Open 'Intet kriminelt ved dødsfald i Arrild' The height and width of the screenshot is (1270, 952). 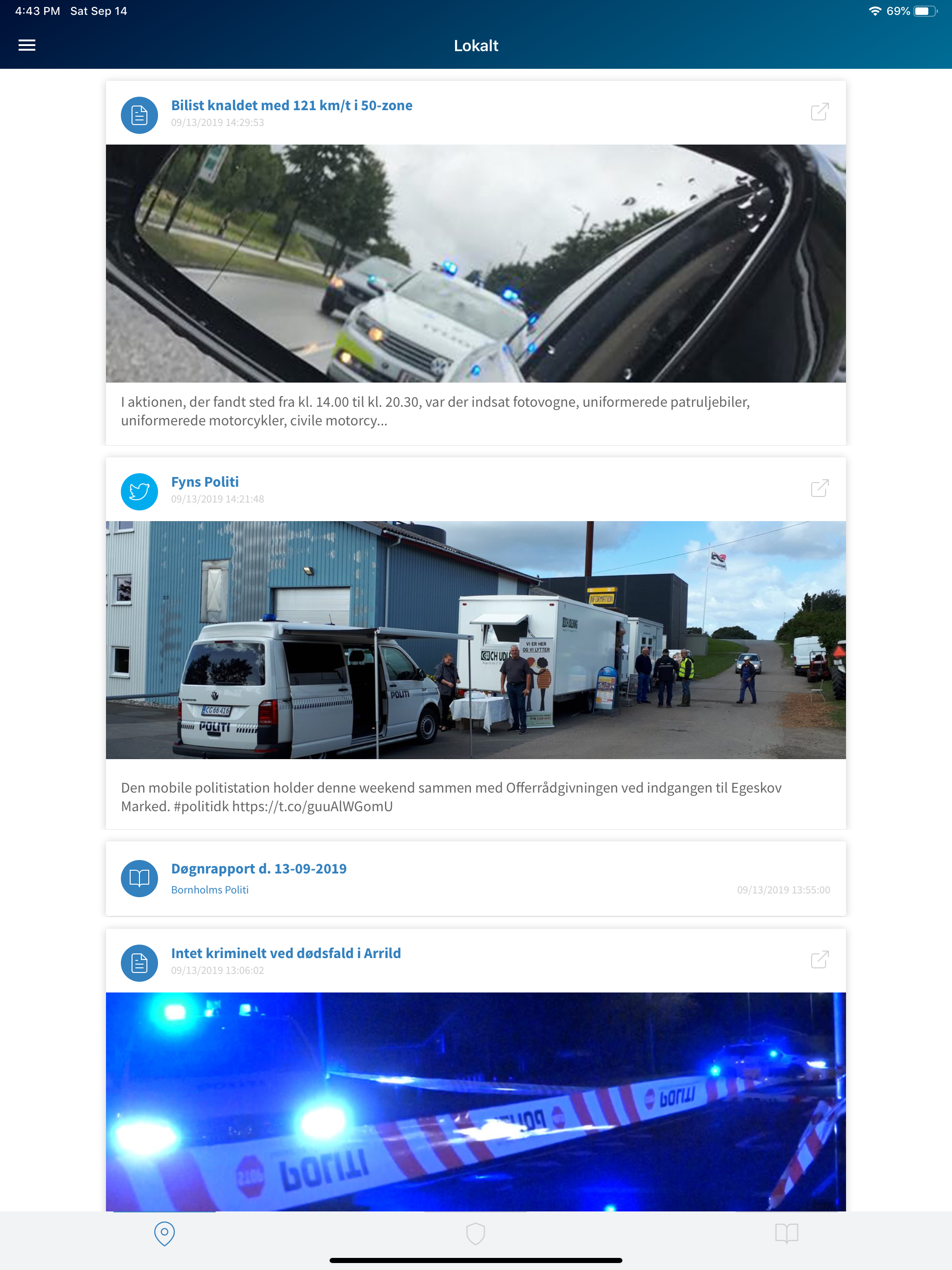point(286,952)
